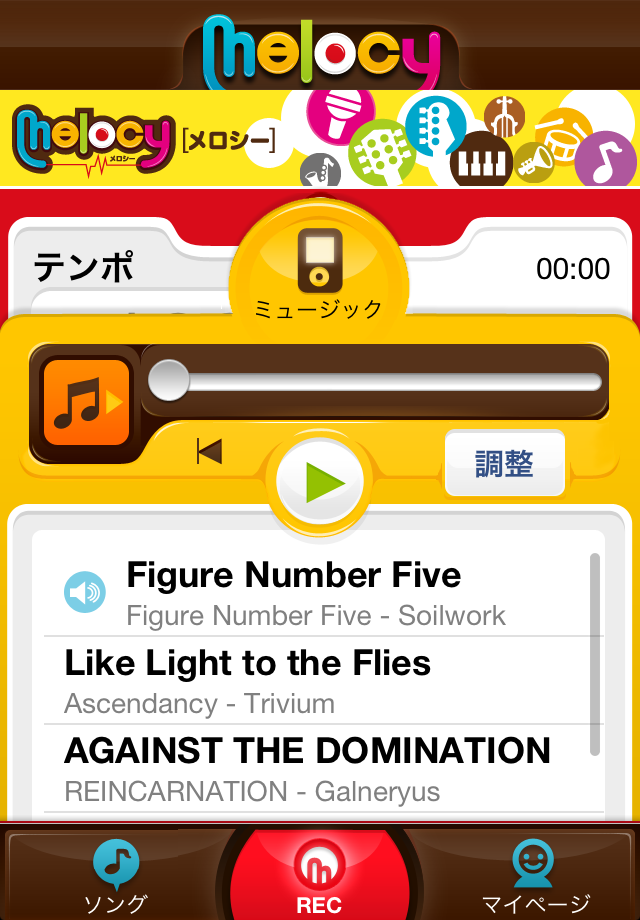This screenshot has width=640, height=920.
Task: Skip back to the start of track
Action: coord(209,452)
